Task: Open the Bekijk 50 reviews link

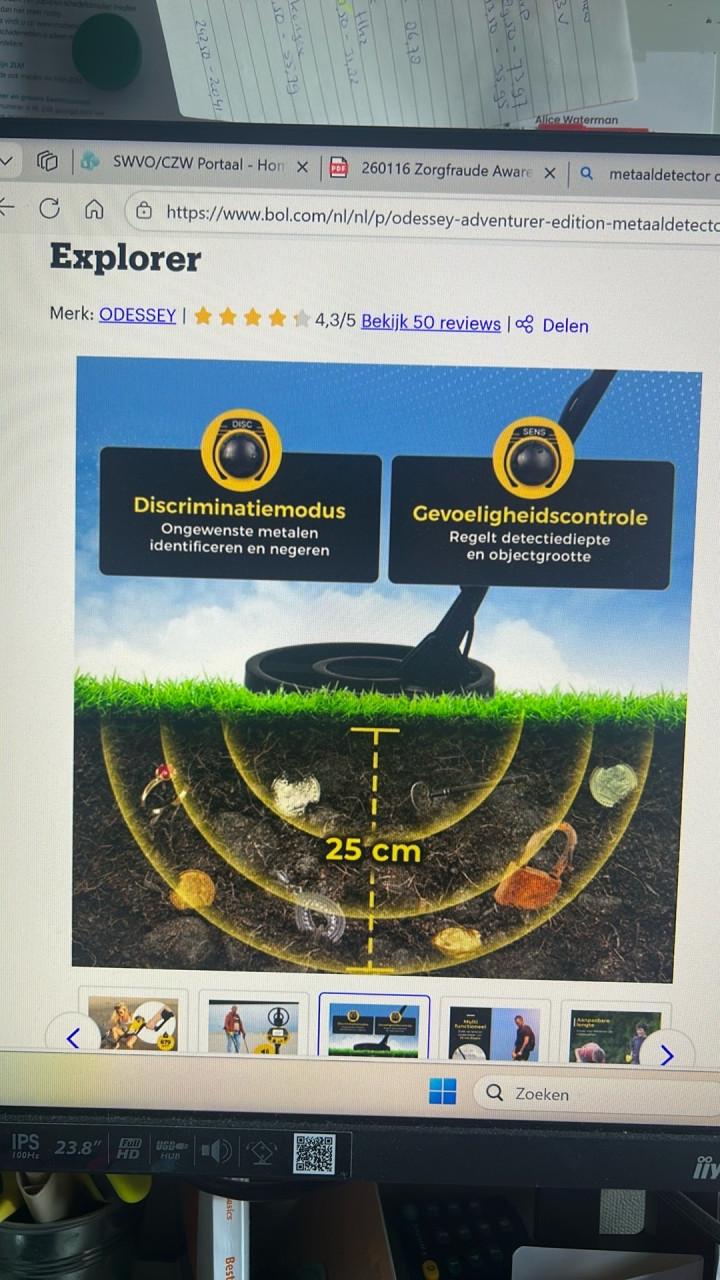Action: click(x=430, y=323)
